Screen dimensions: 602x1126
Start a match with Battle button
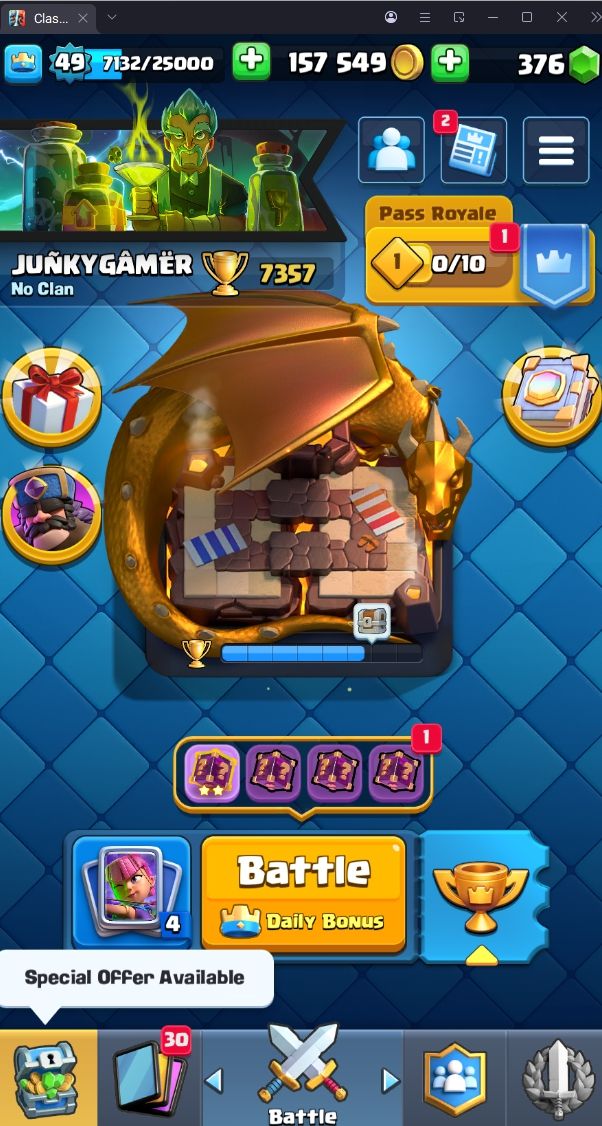point(304,892)
